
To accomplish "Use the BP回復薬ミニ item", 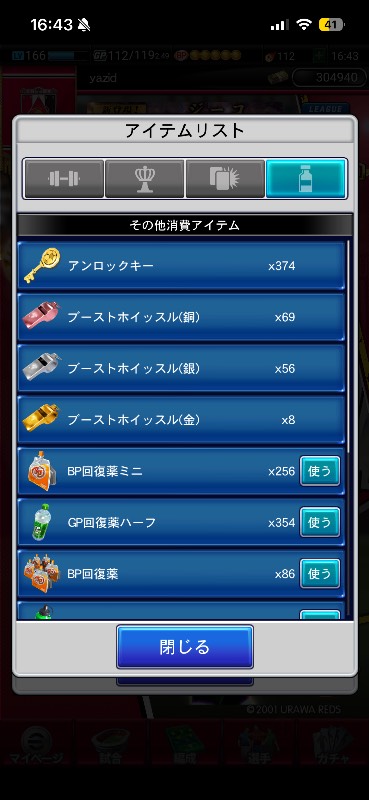I will 320,471.
